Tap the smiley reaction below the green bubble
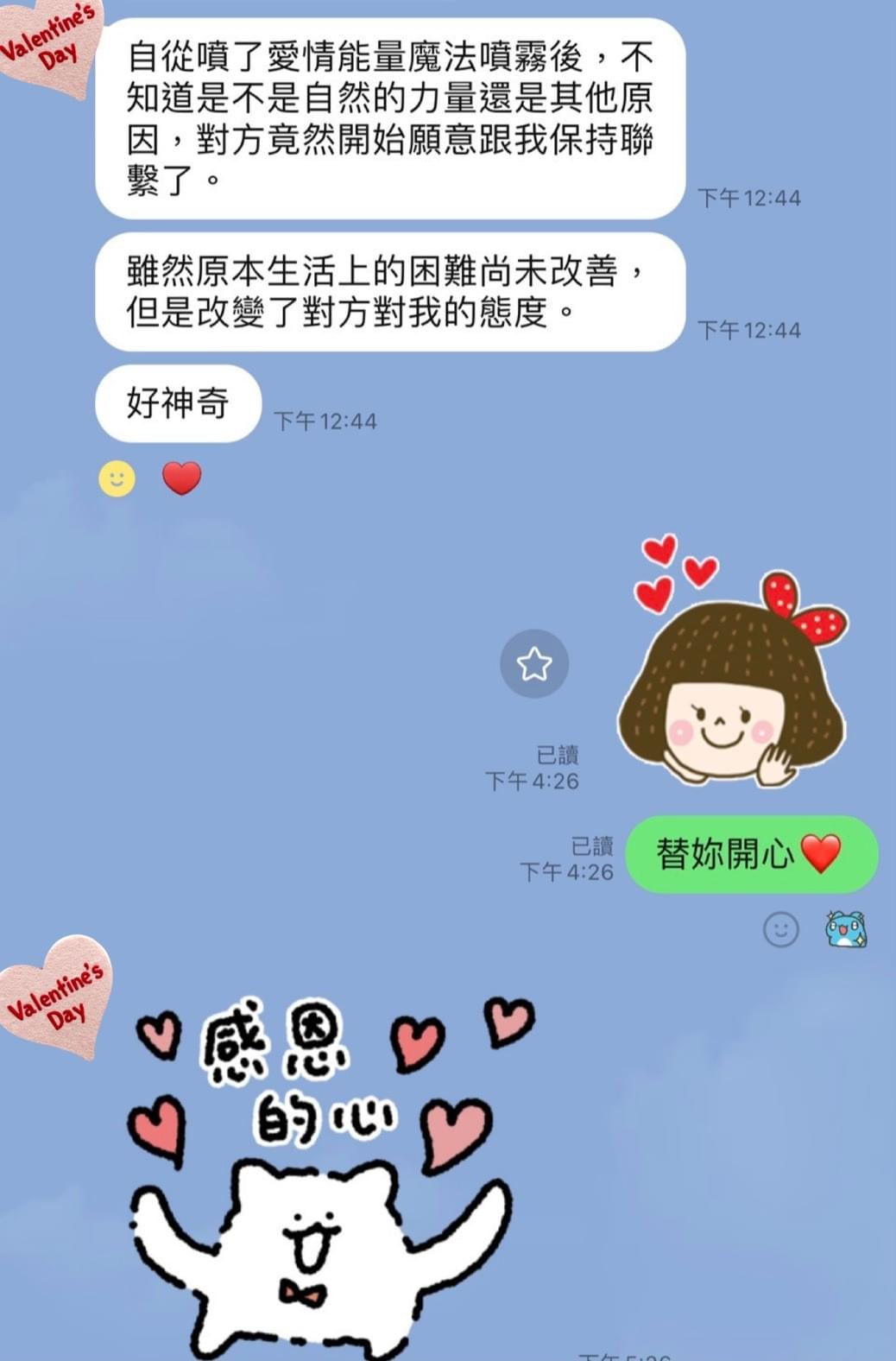 [782, 930]
